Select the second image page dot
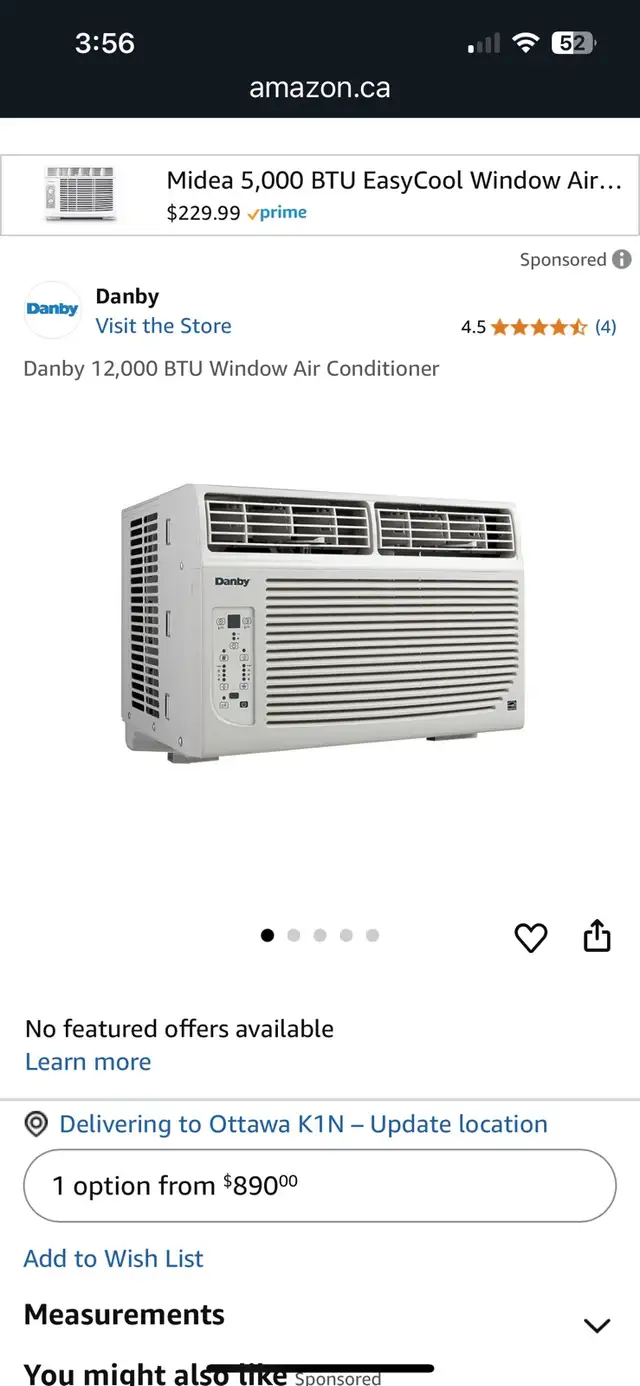The image size is (640, 1386). (x=293, y=936)
